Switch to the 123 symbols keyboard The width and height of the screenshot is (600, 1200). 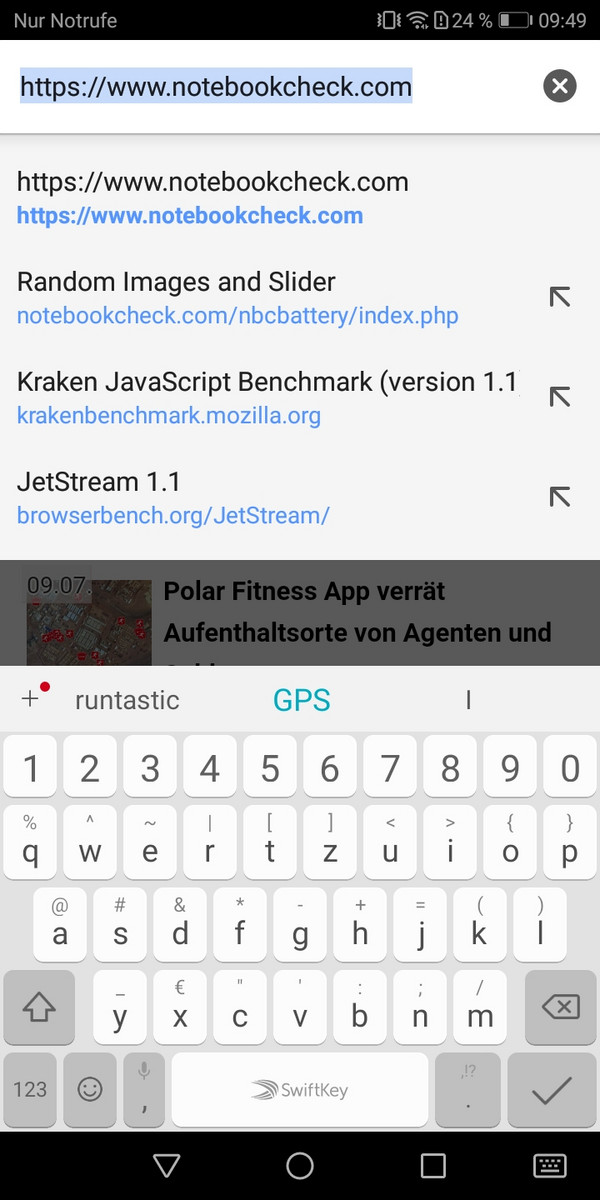[30, 1089]
